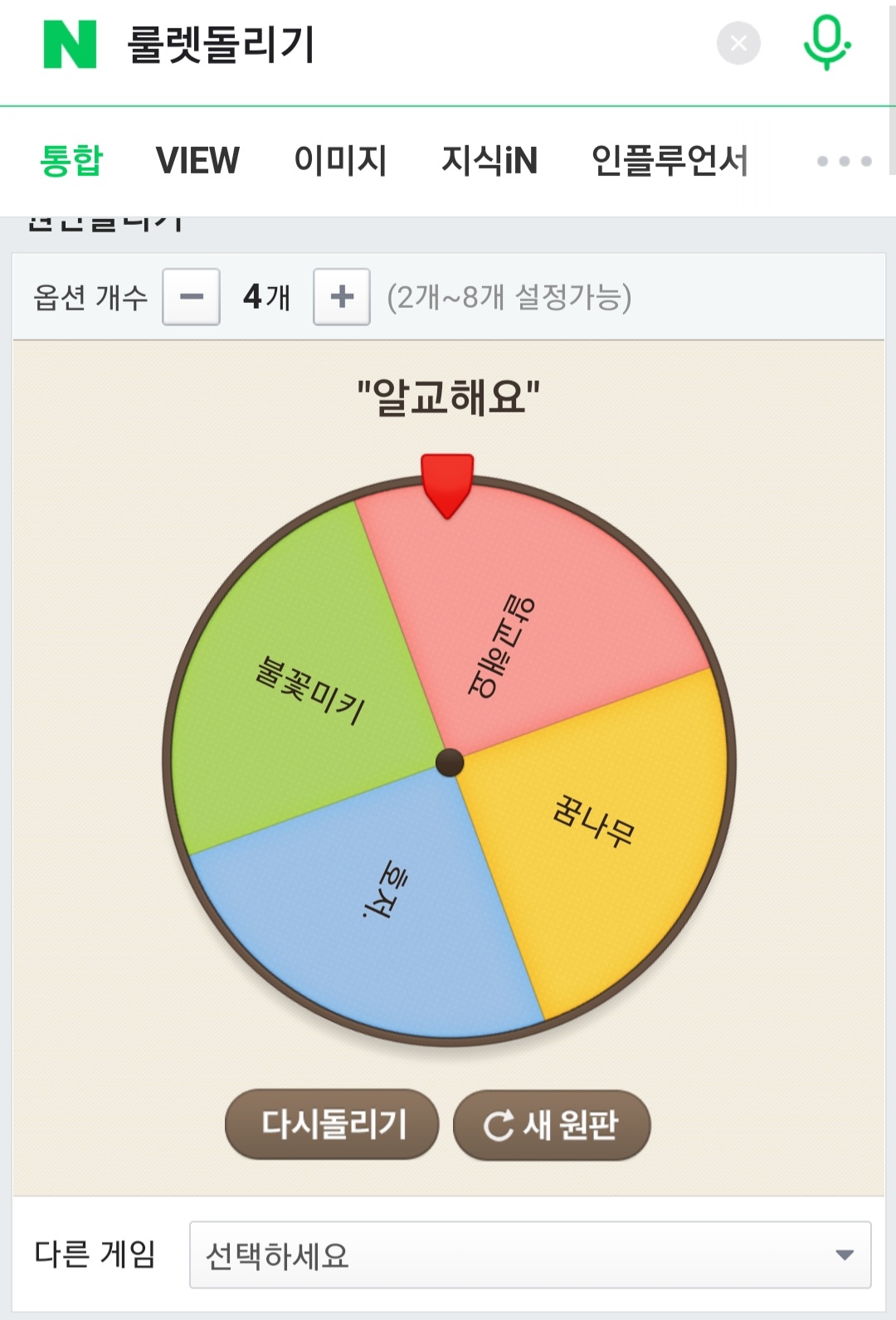Viewport: 896px width, 1320px height.
Task: Increase the option count with plus
Action: [x=342, y=296]
